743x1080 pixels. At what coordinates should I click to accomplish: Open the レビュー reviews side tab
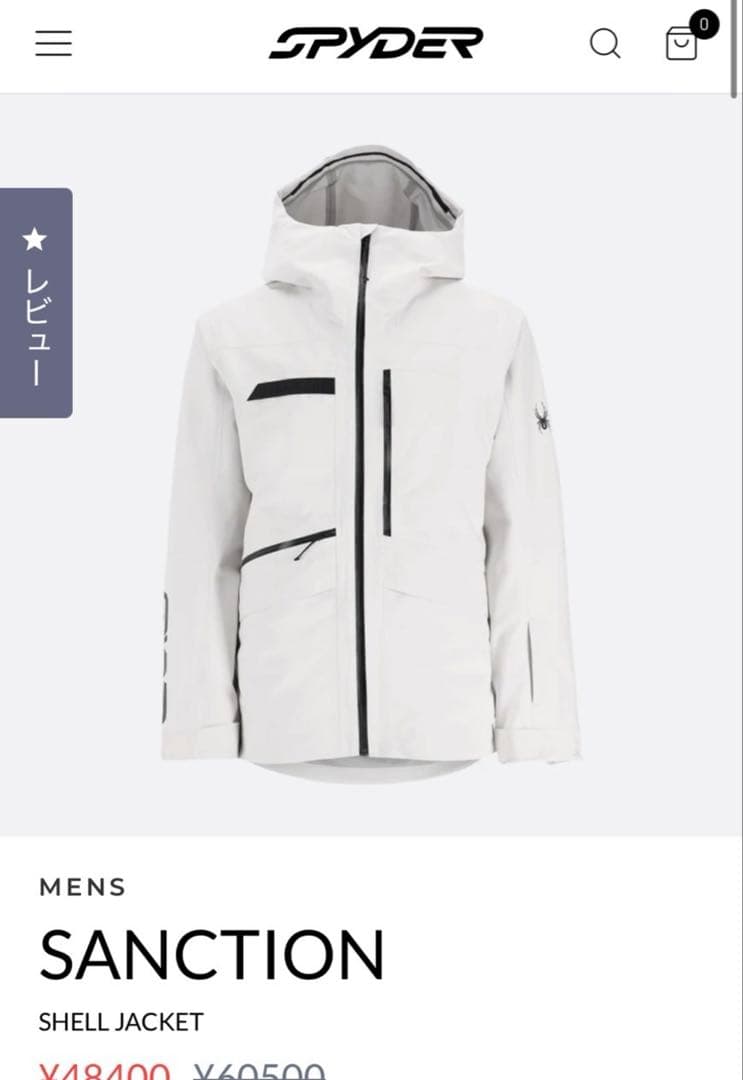(36, 303)
